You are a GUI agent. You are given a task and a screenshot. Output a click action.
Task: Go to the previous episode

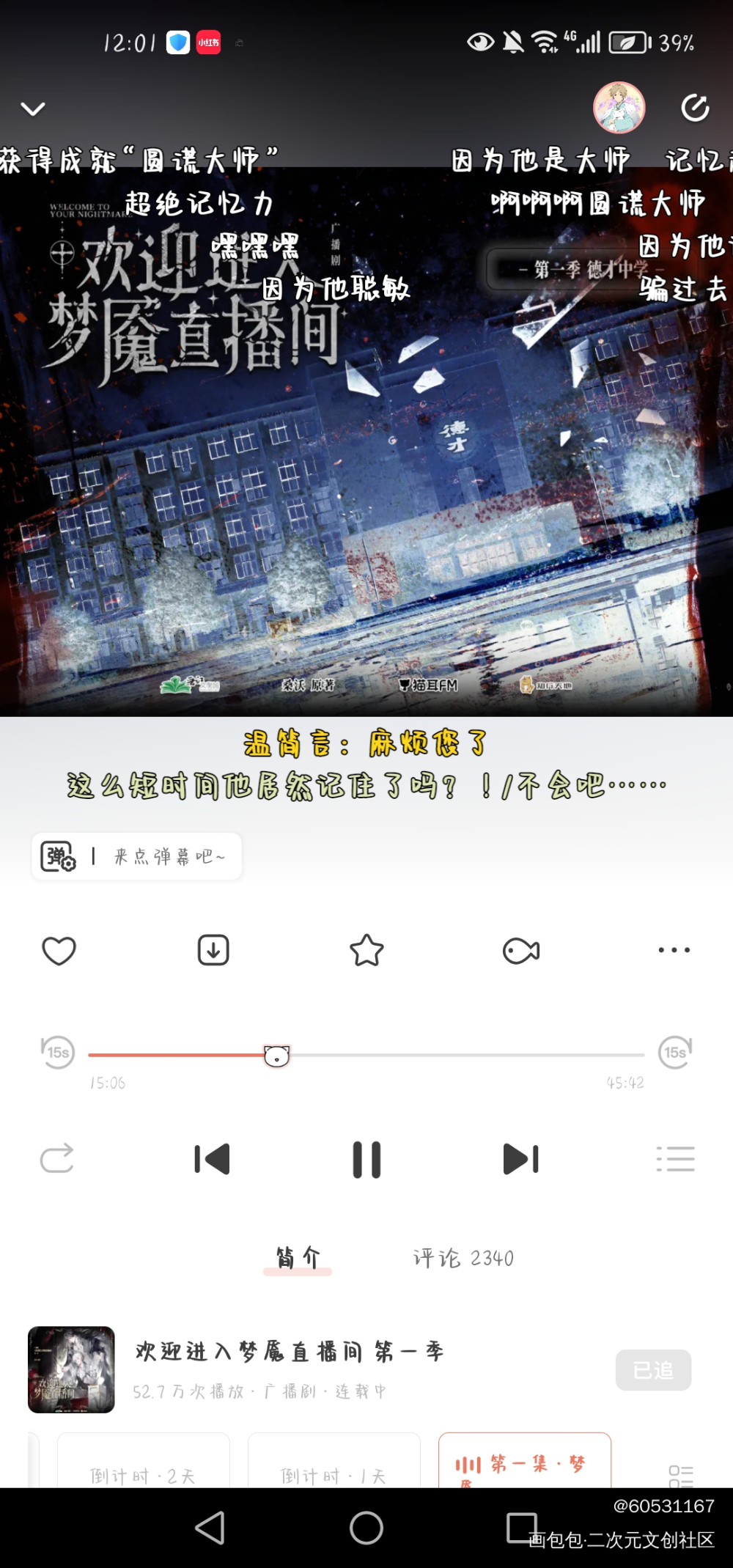pos(212,1159)
